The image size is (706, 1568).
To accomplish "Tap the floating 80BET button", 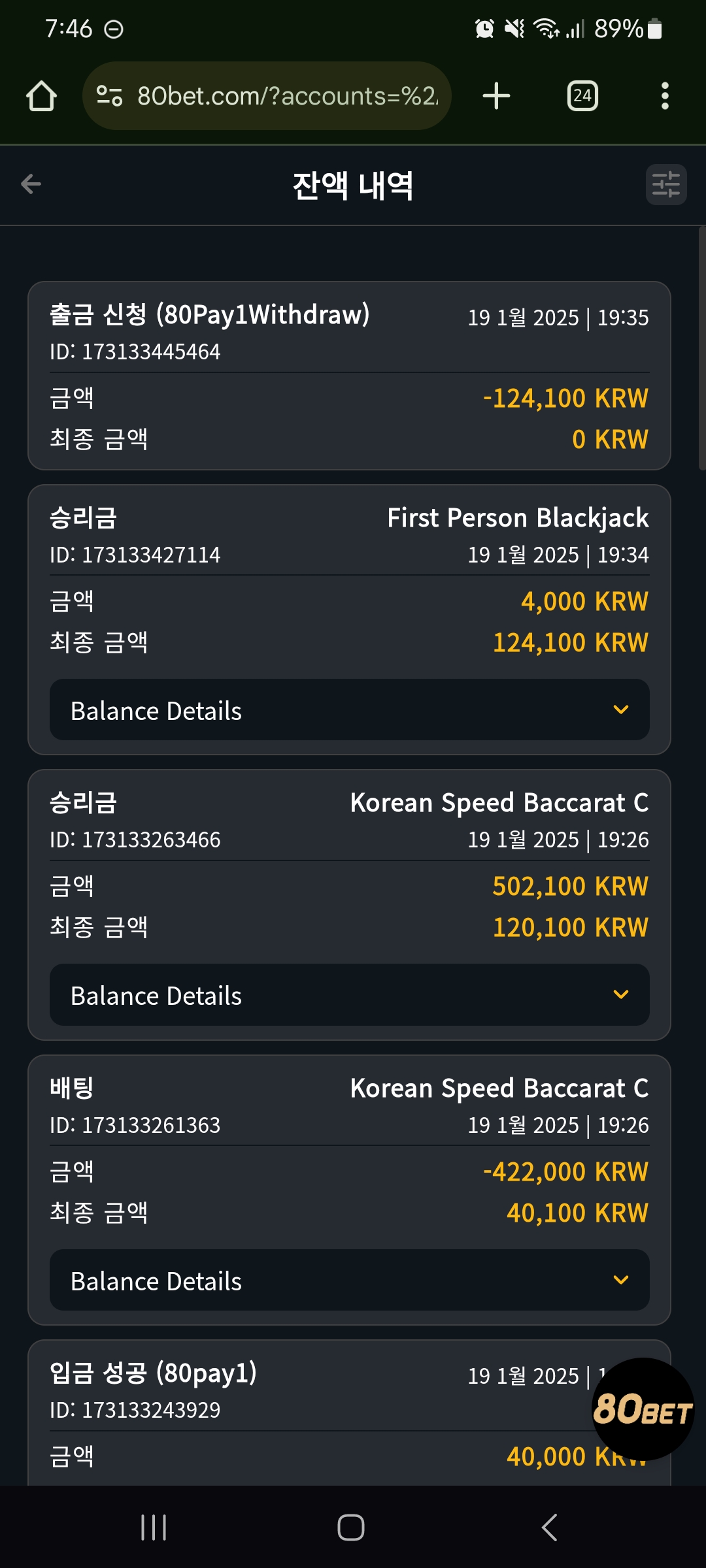I will (x=643, y=1409).
